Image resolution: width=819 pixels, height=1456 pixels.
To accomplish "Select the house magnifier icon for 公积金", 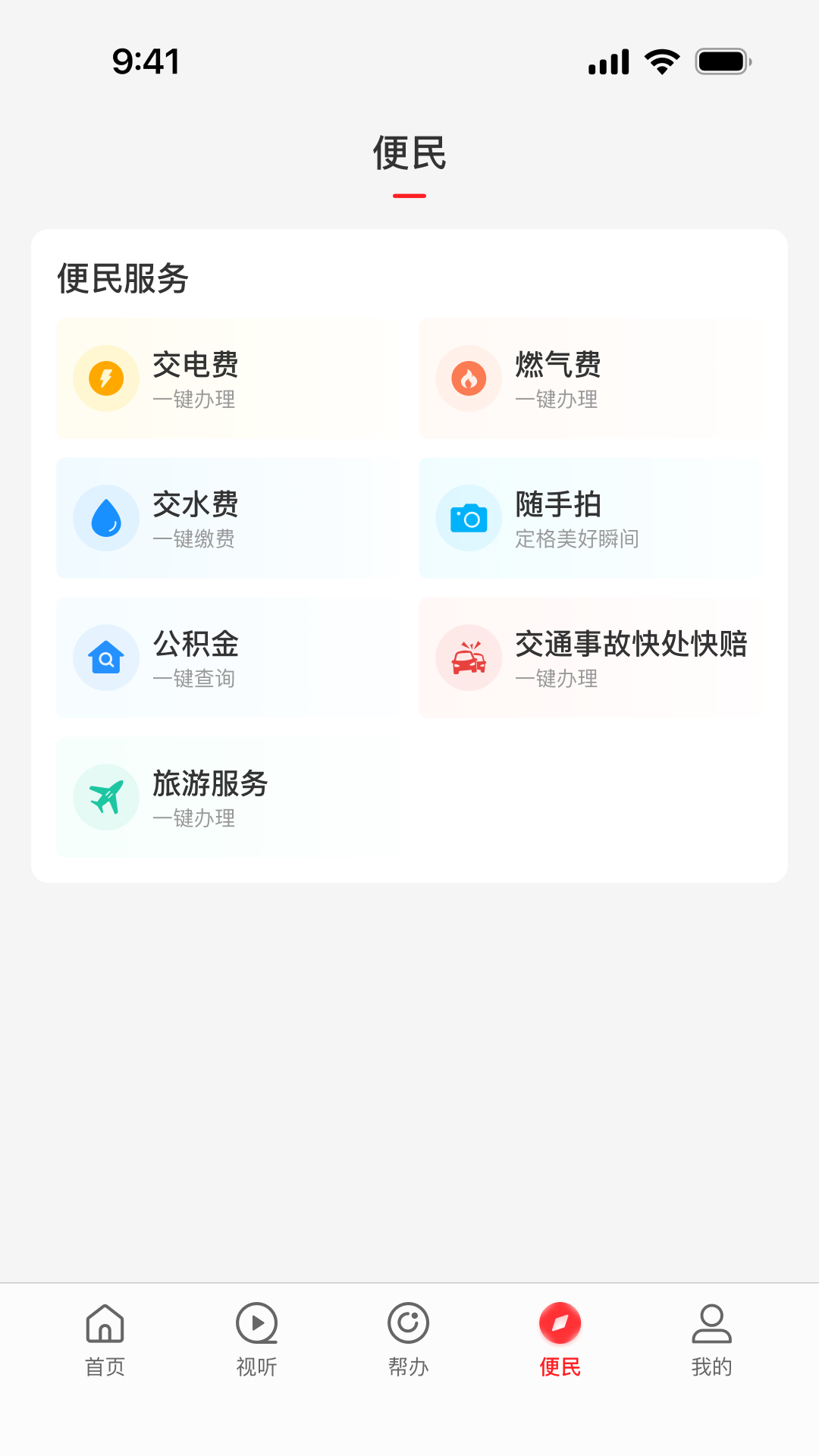I will tap(105, 657).
